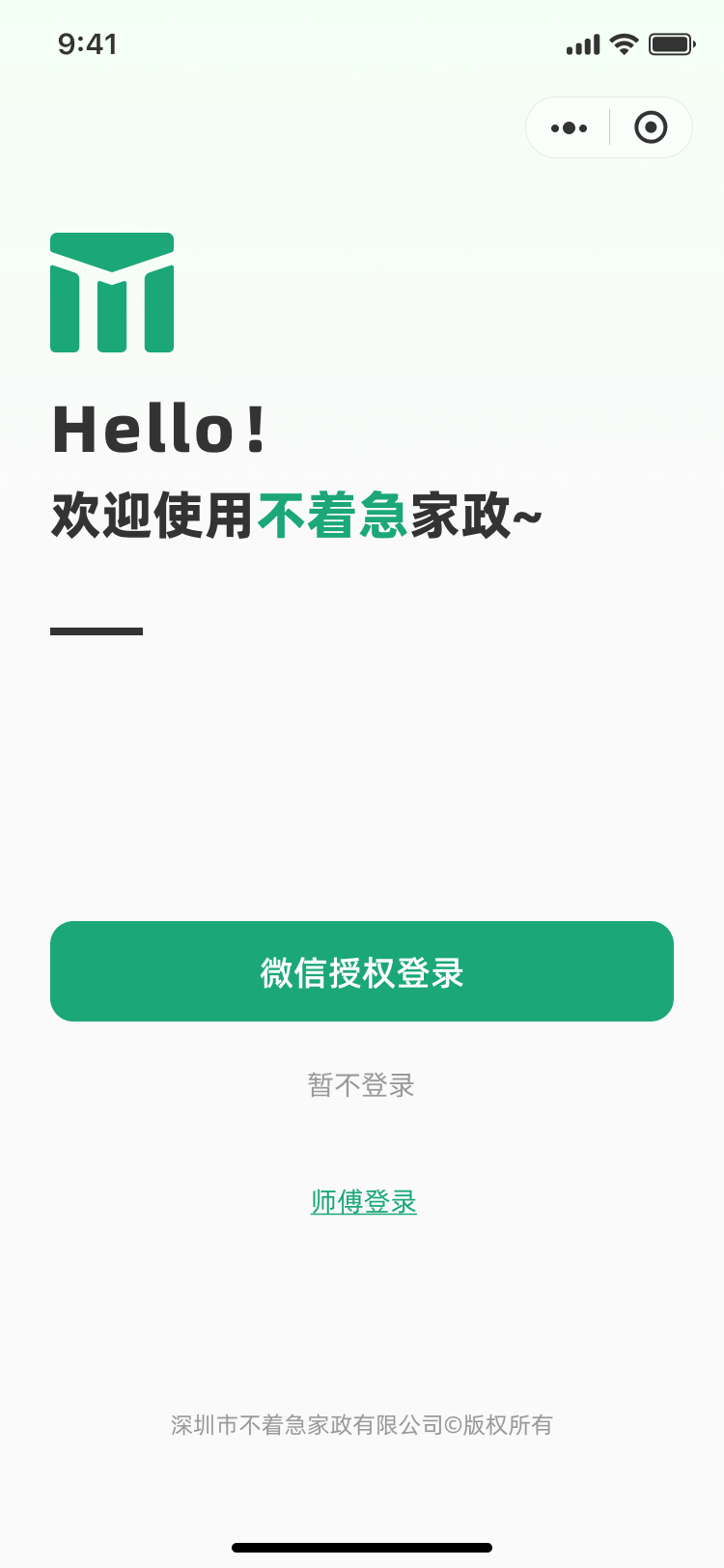Close the mini program via circle icon
The image size is (724, 1568).
651,127
